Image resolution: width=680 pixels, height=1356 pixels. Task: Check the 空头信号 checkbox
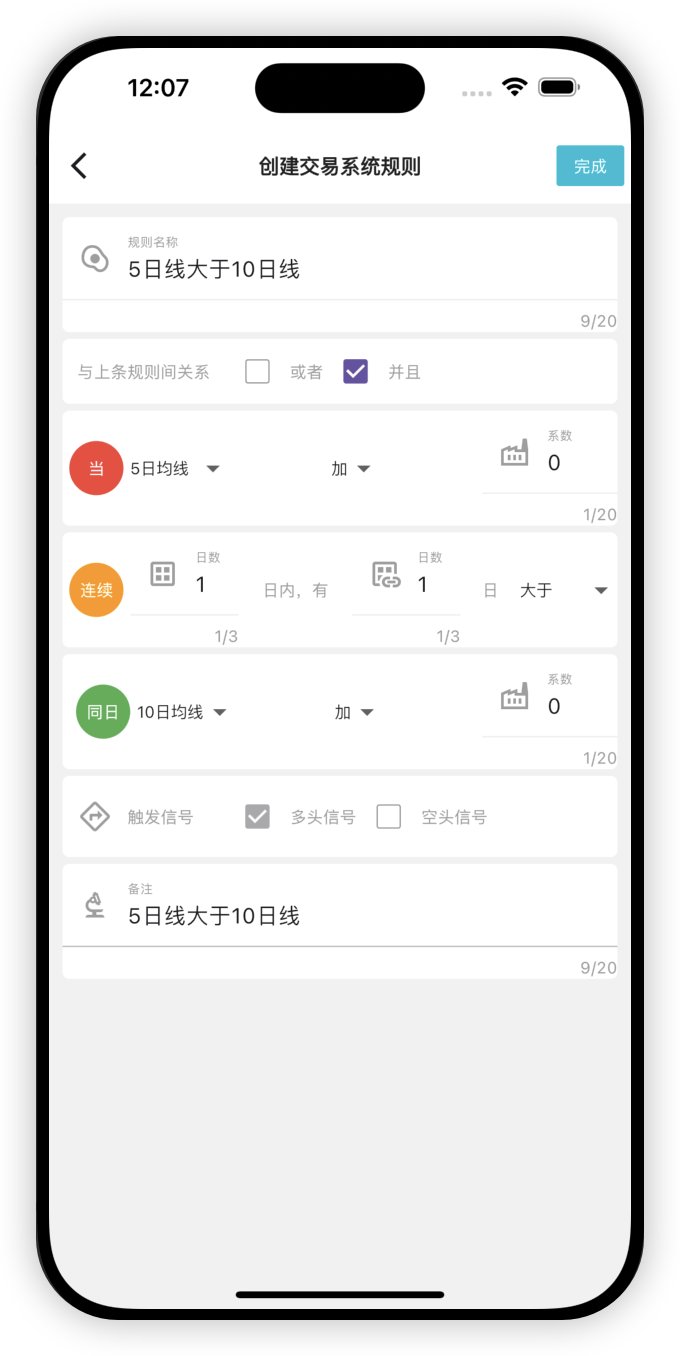[x=389, y=817]
